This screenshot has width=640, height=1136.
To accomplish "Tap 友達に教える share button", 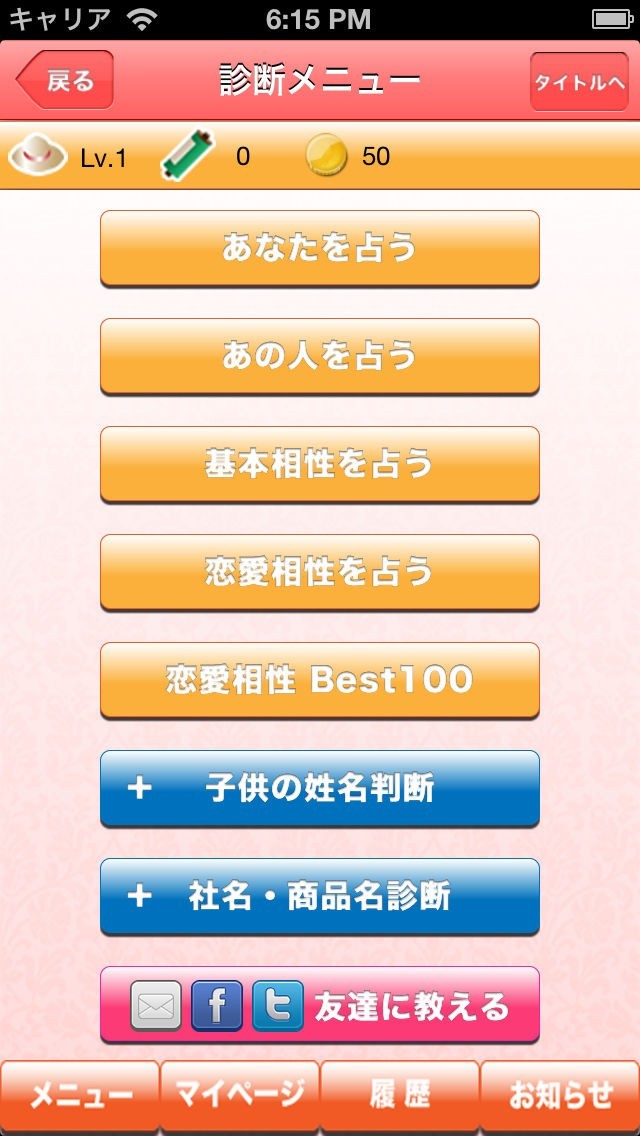I will (x=320, y=1005).
